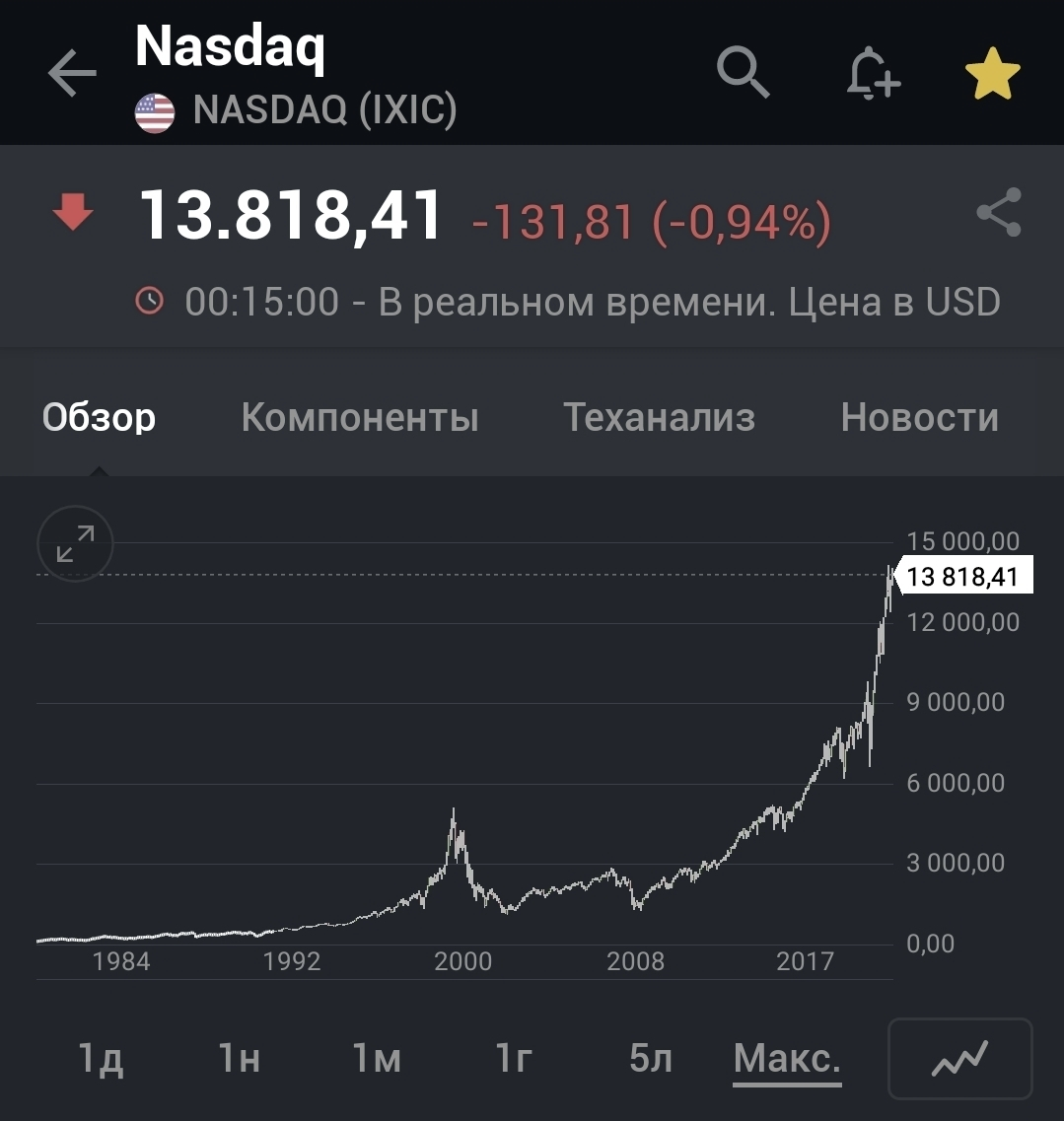This screenshot has height=1121, width=1064.
Task: Toggle the favorite star for Nasdaq
Action: (x=992, y=74)
